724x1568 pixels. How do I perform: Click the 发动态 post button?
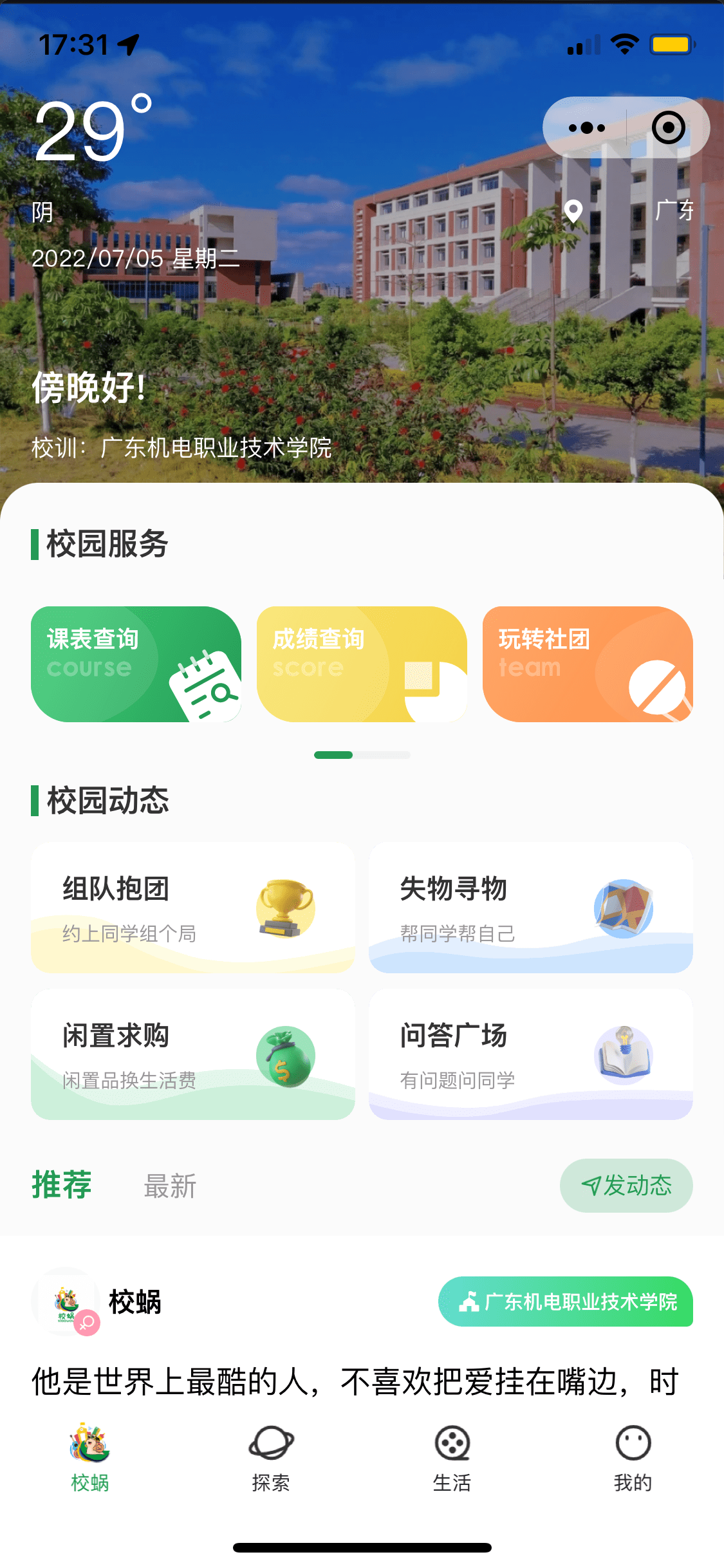(626, 1185)
